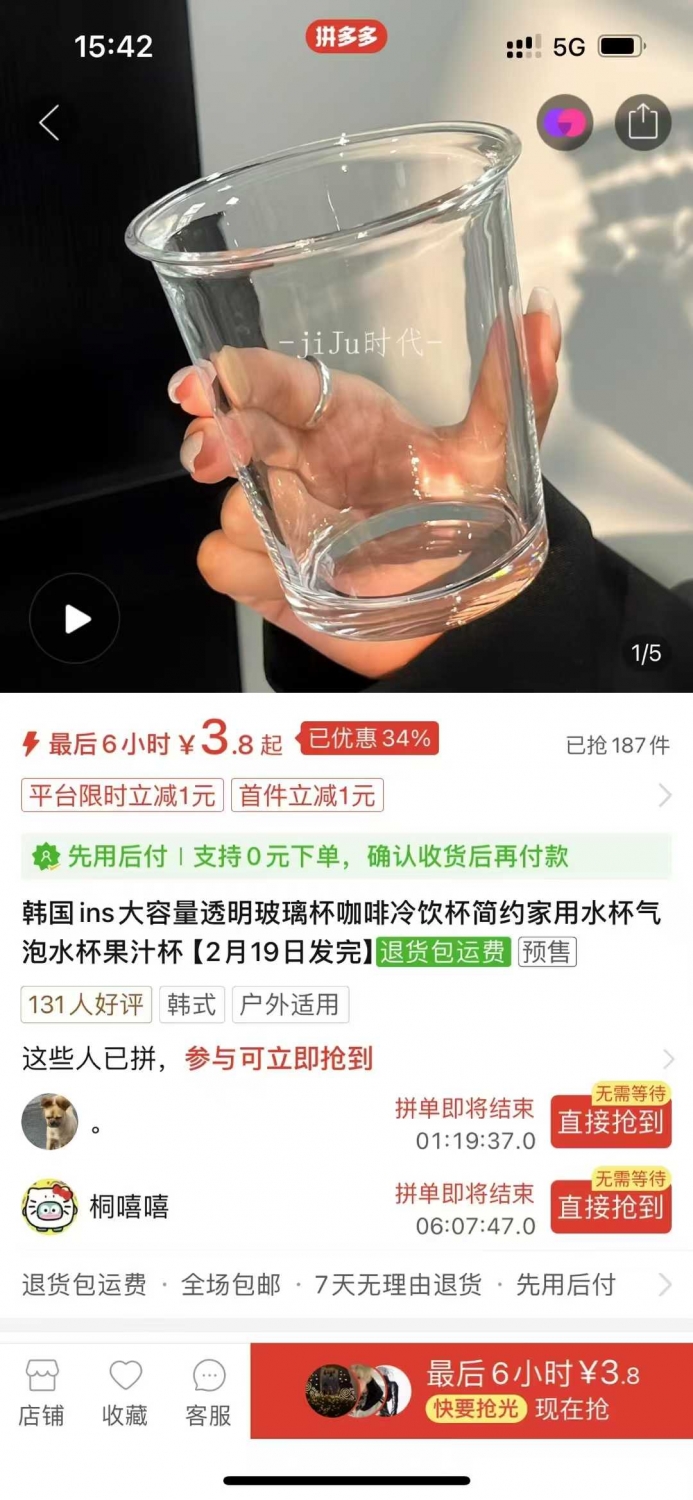Open the 退货包运费 service guarantees row
This screenshot has height=1500, width=693.
click(x=346, y=1285)
